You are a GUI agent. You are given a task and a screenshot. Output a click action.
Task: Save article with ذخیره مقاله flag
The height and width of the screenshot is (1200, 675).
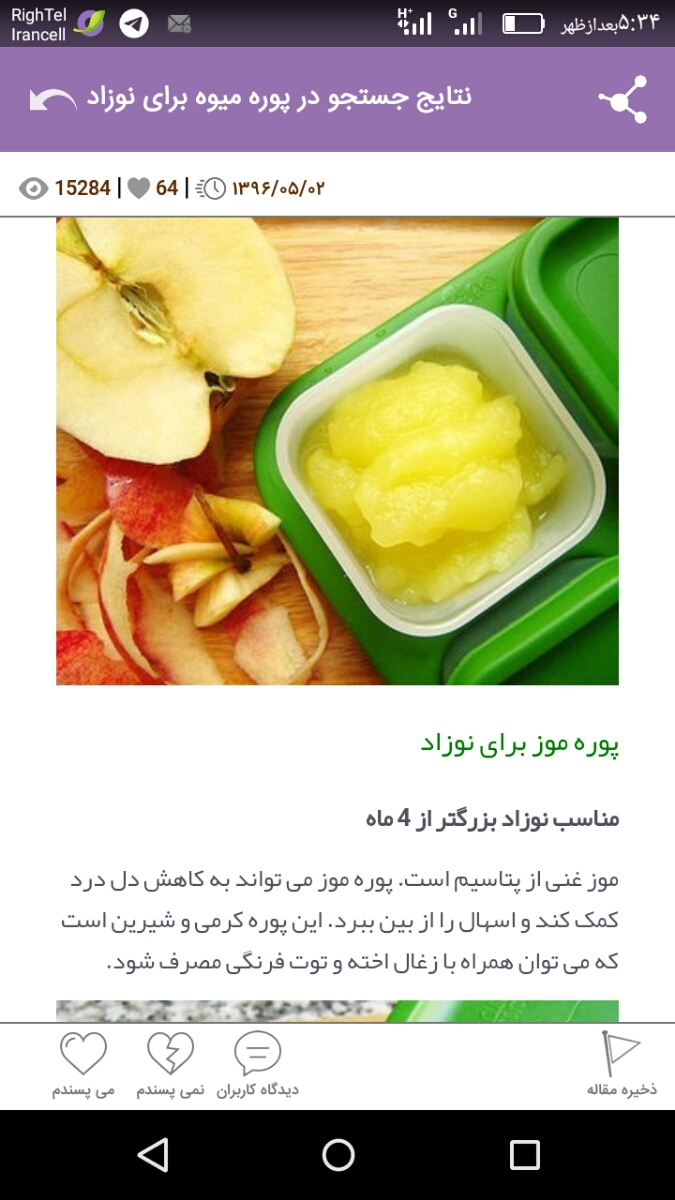[x=621, y=1064]
